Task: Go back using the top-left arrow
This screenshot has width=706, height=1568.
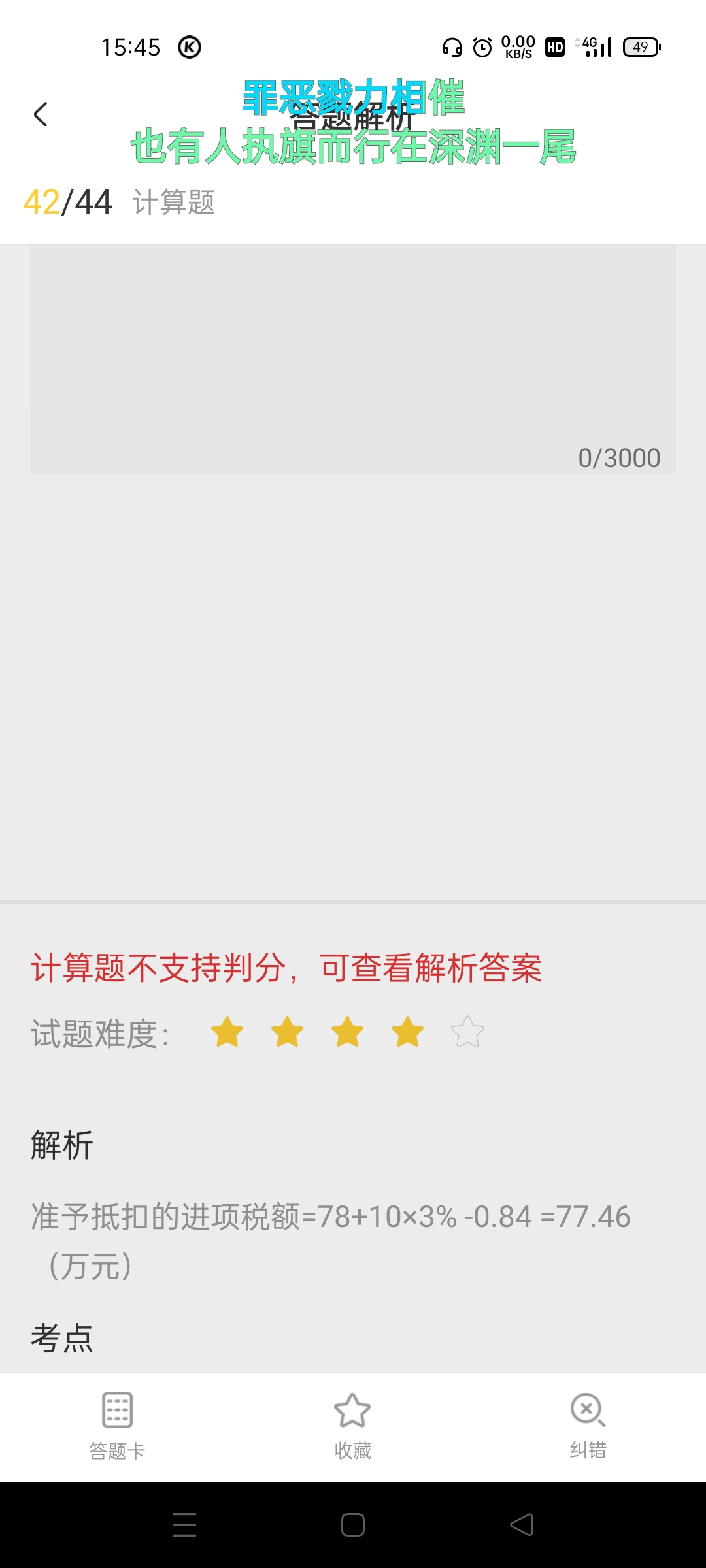Action: tap(41, 114)
